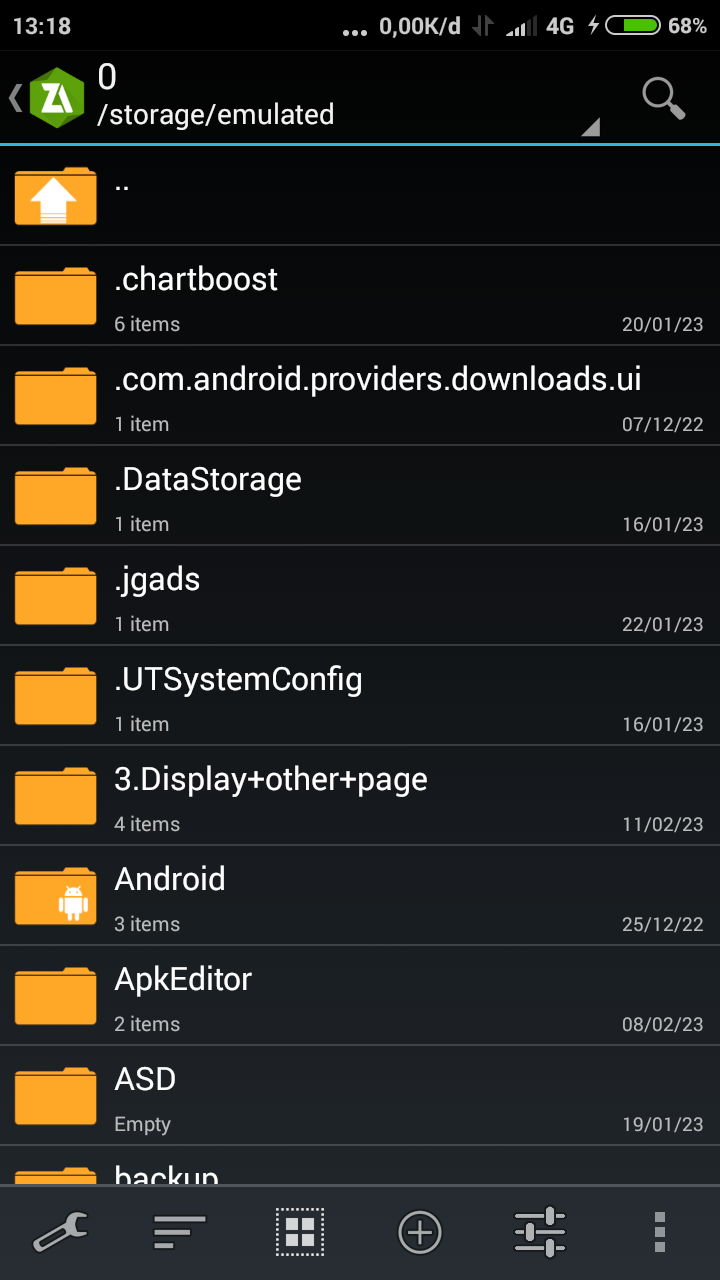Activate the multi-select grid button
Viewport: 720px width, 1280px height.
[x=300, y=1232]
